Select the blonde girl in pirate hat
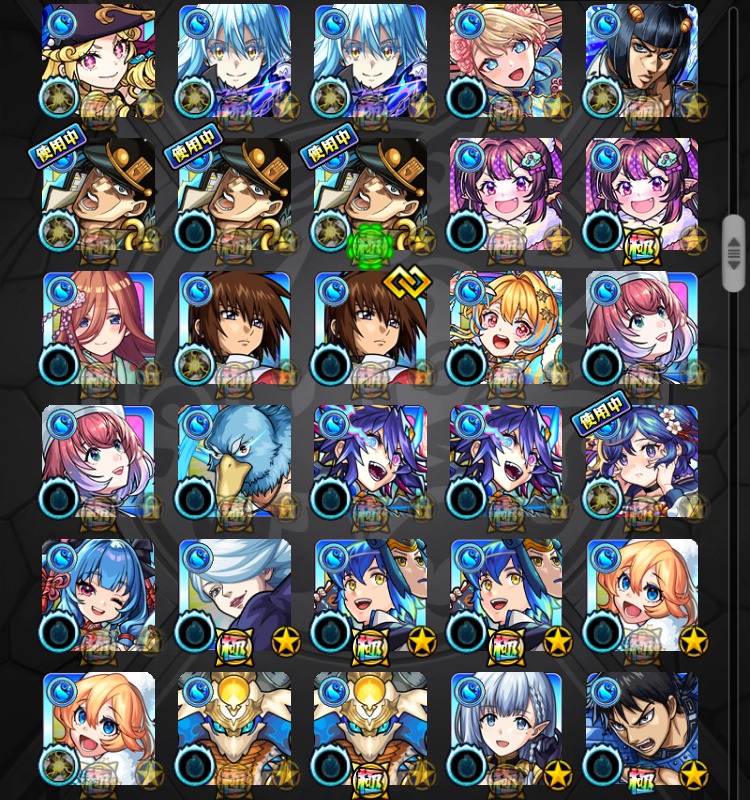 (x=98, y=62)
